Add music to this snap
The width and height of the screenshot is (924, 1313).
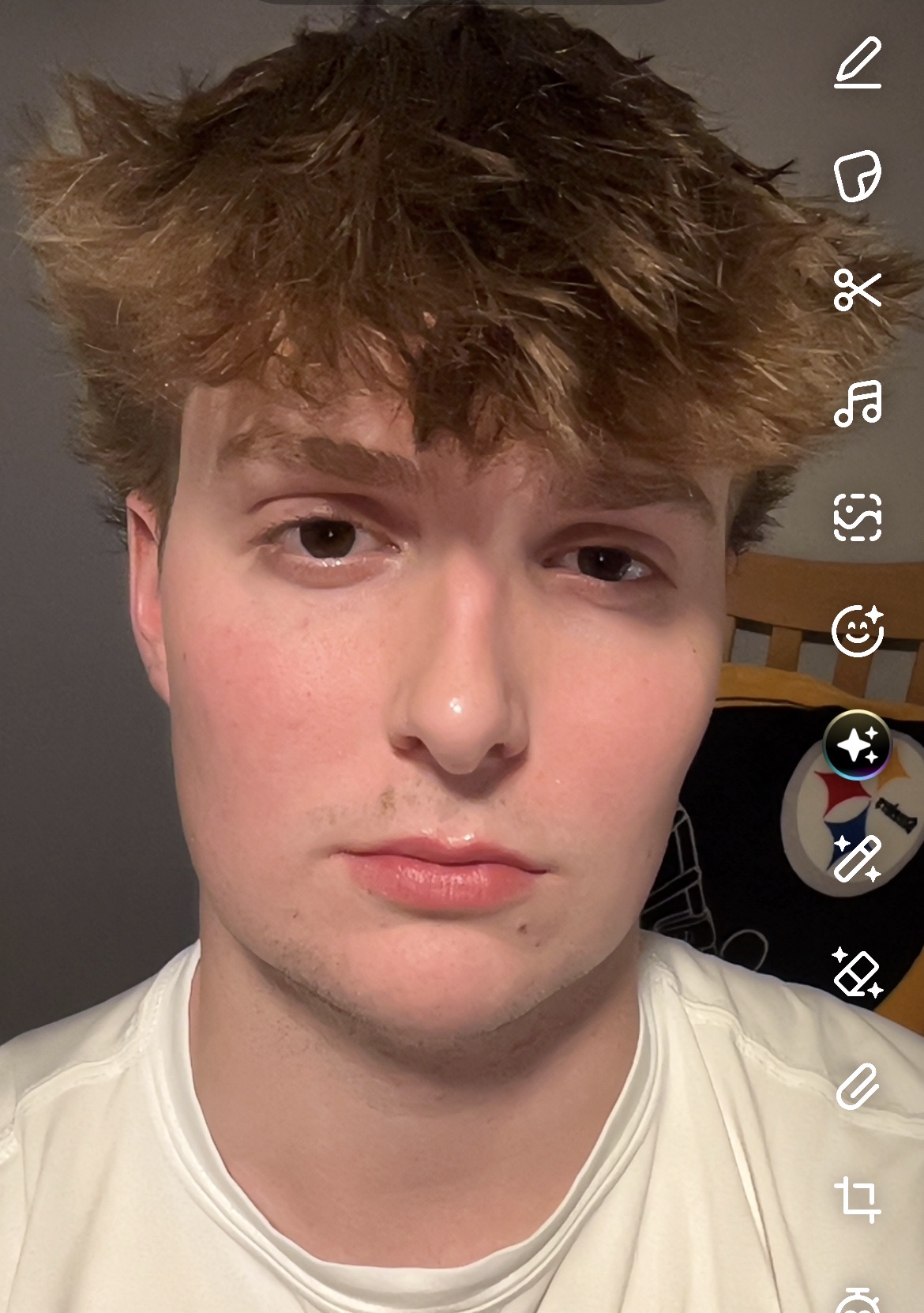(x=858, y=403)
